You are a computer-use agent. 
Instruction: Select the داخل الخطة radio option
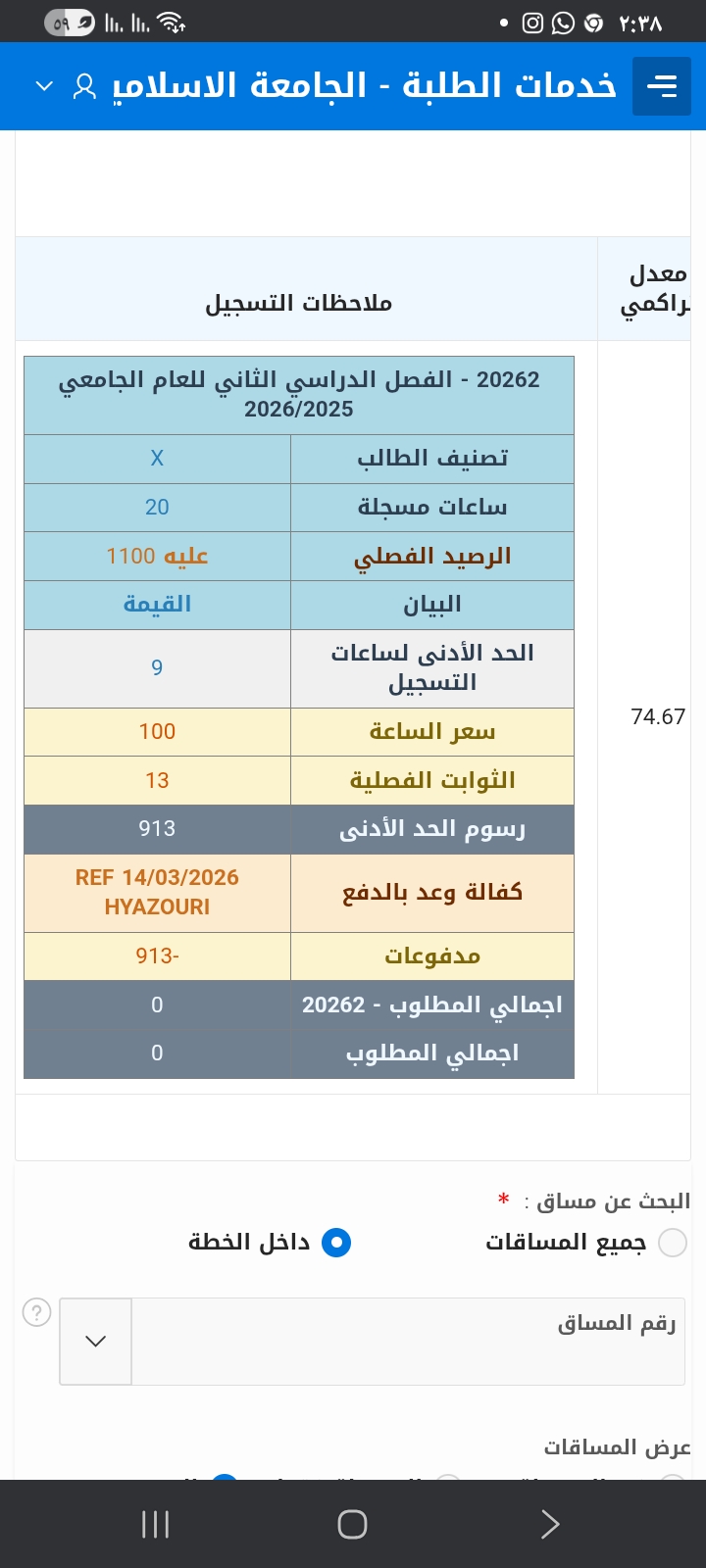click(336, 1243)
